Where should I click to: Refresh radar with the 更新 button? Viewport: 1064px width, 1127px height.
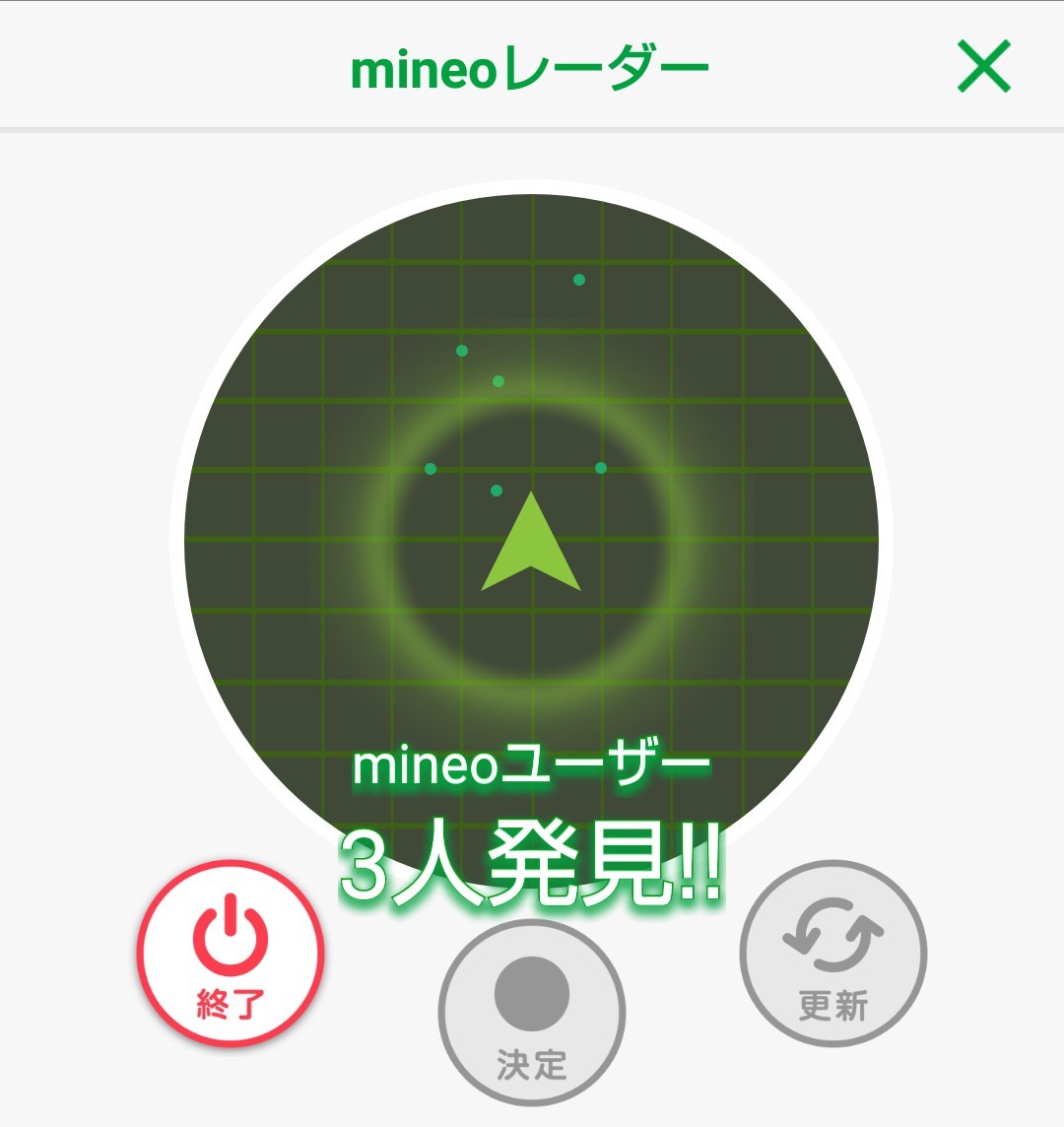(833, 953)
